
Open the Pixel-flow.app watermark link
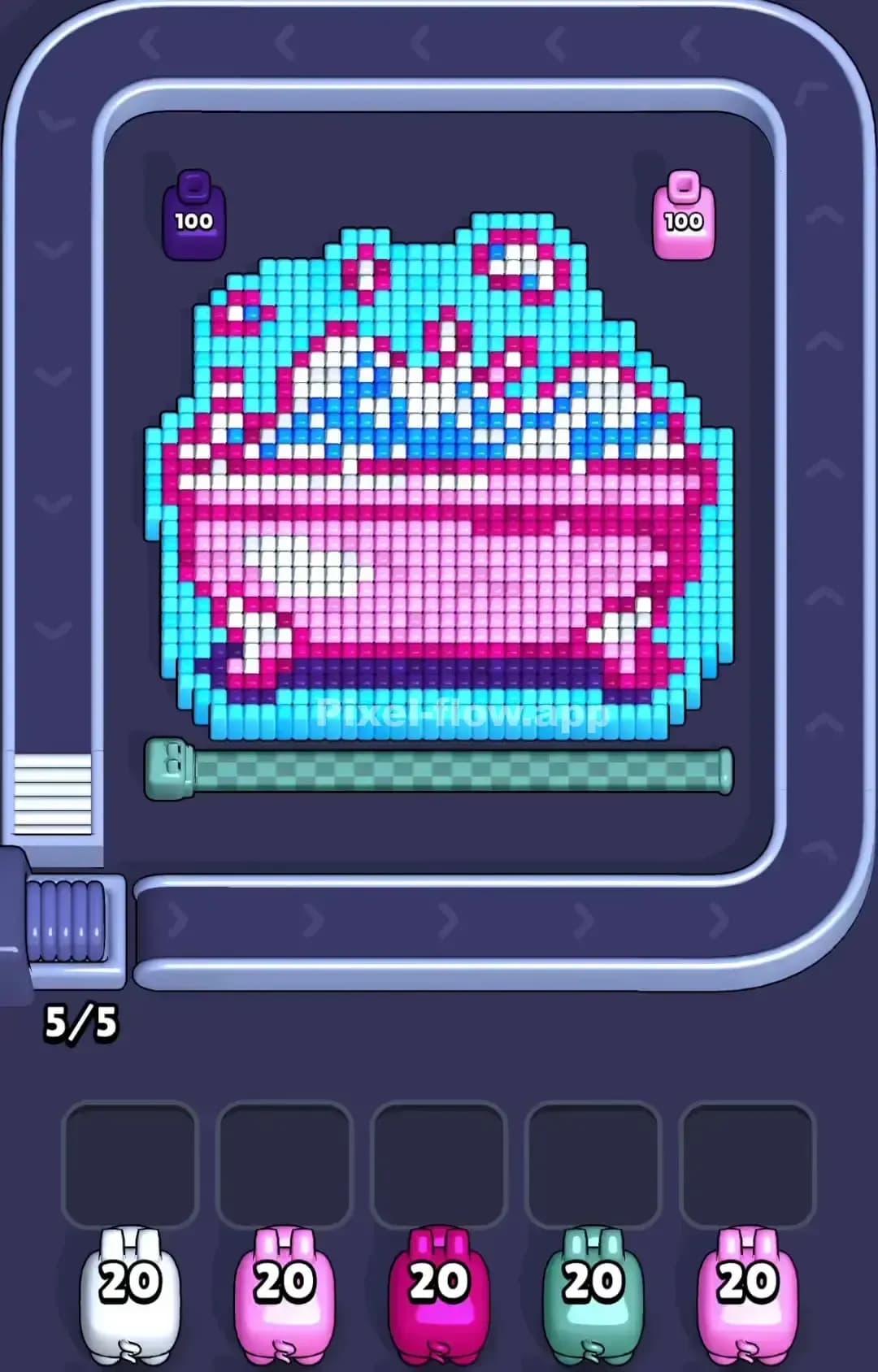pyautogui.click(x=463, y=714)
